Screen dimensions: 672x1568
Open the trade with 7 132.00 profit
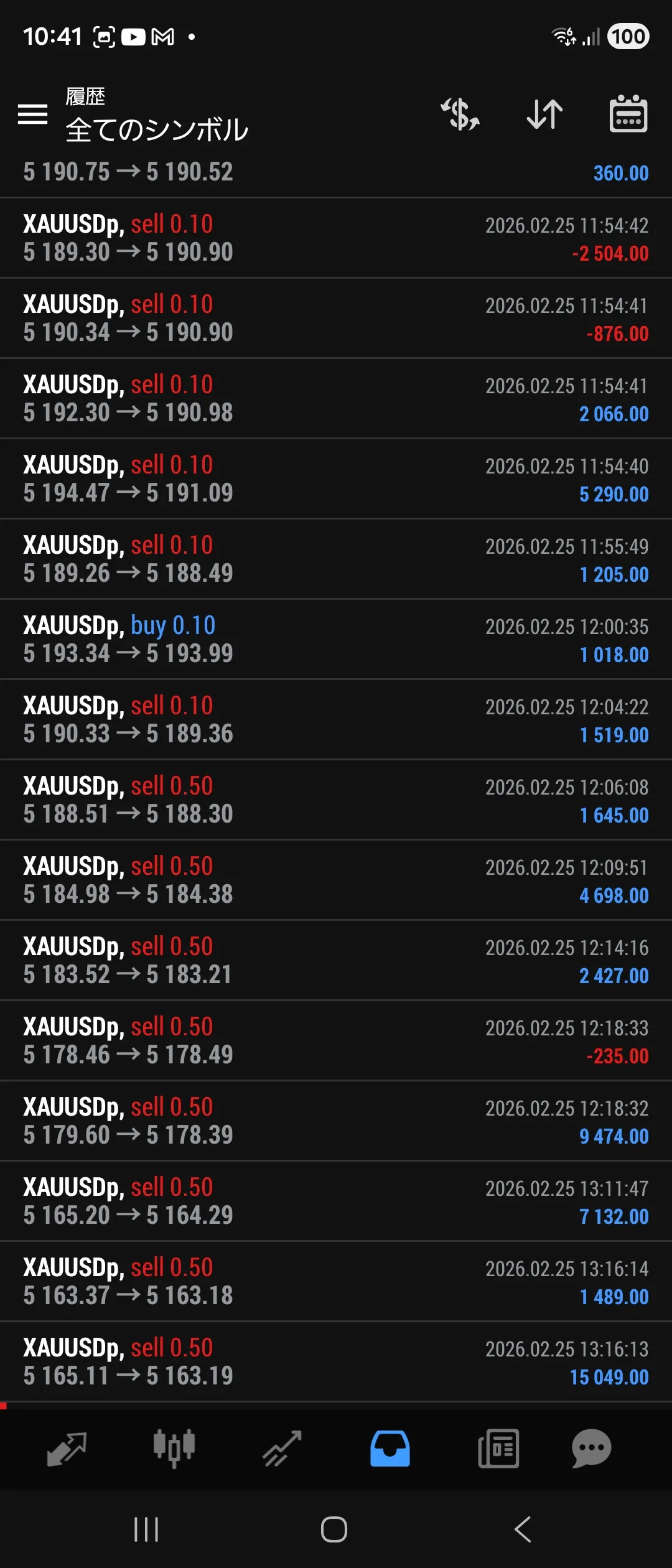pos(336,1202)
